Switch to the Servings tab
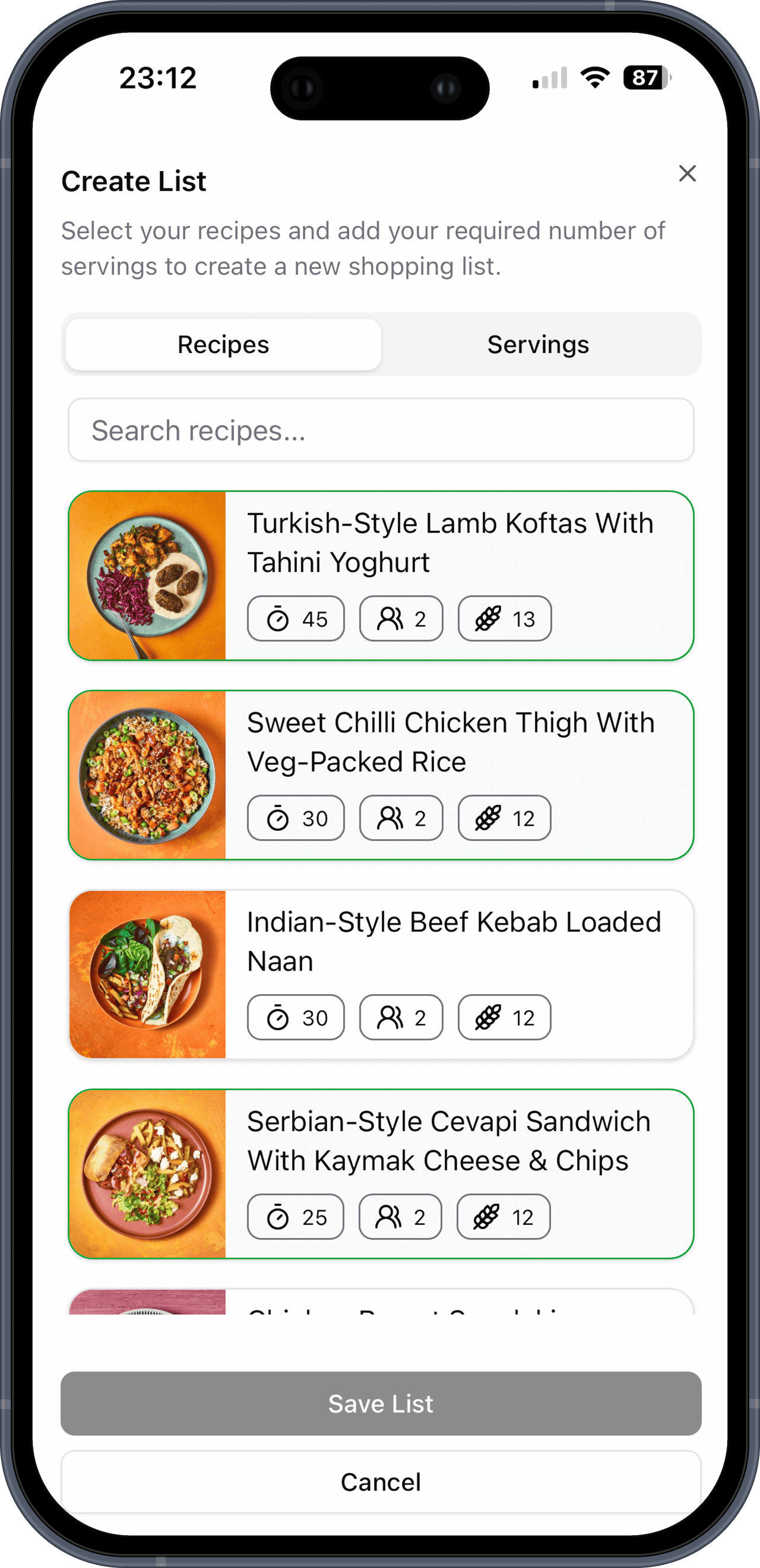This screenshot has width=760, height=1568. tap(538, 345)
